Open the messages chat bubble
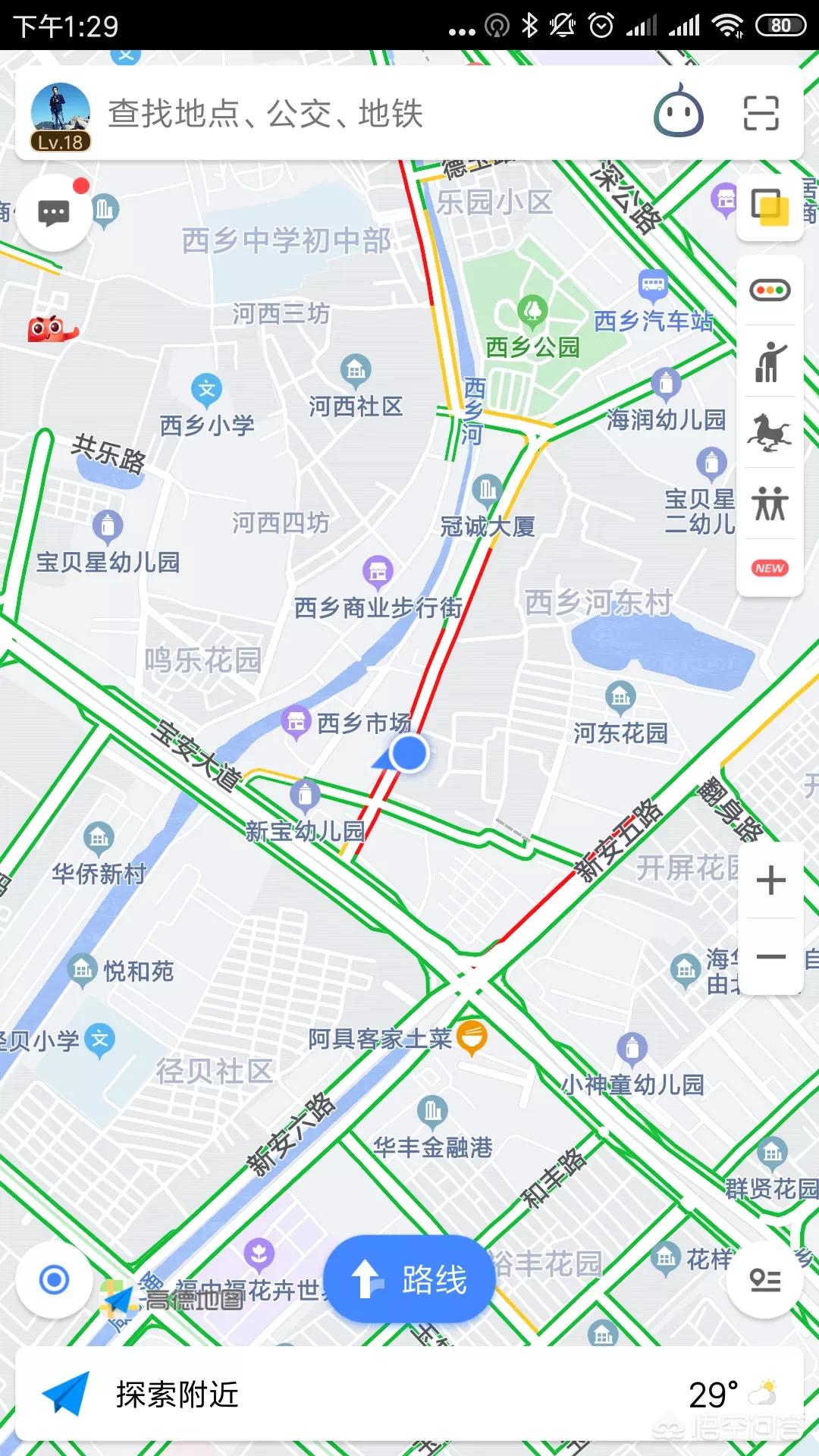Image resolution: width=819 pixels, height=1456 pixels. click(53, 213)
